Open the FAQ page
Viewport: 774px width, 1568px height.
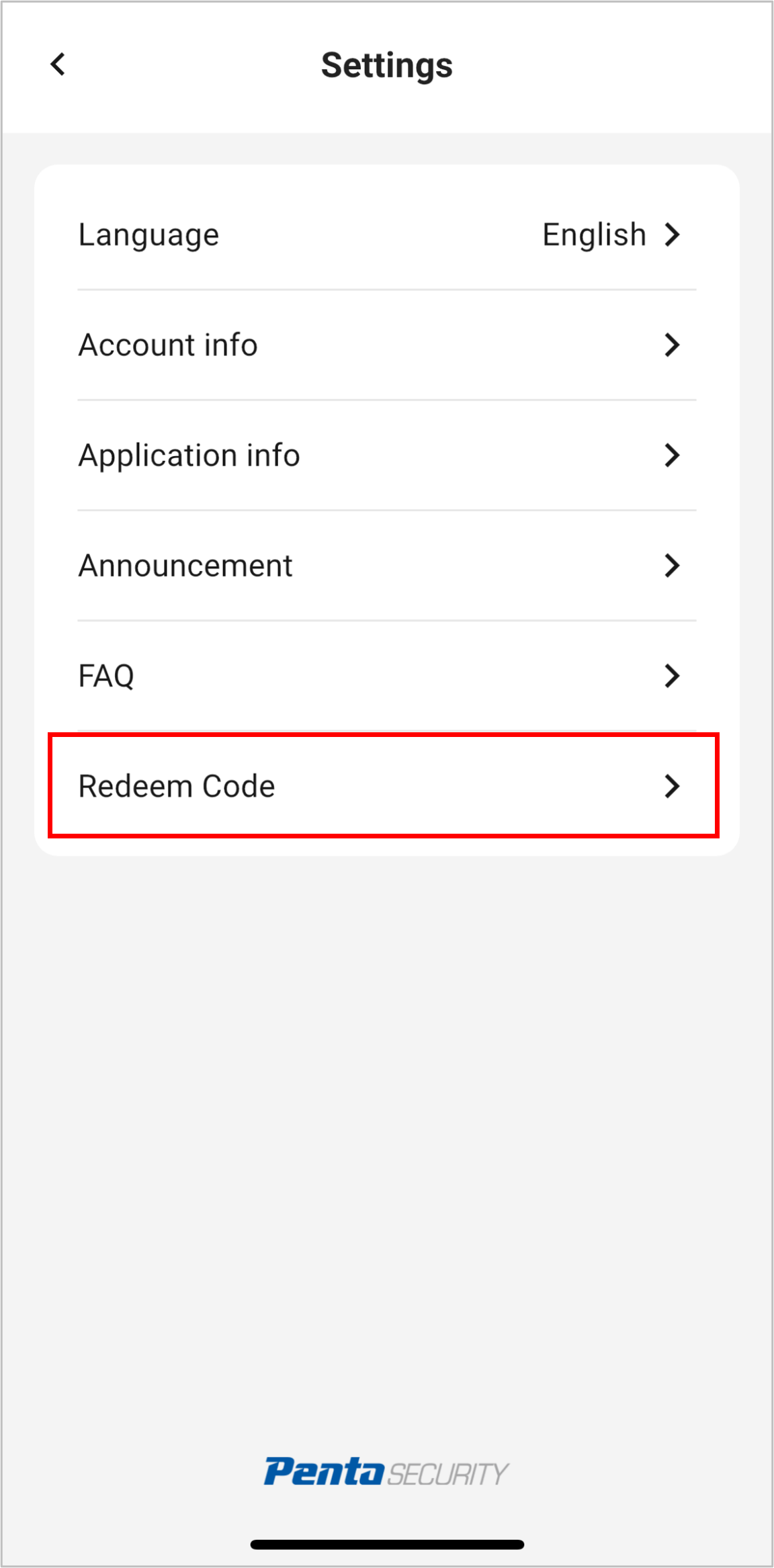(x=386, y=676)
